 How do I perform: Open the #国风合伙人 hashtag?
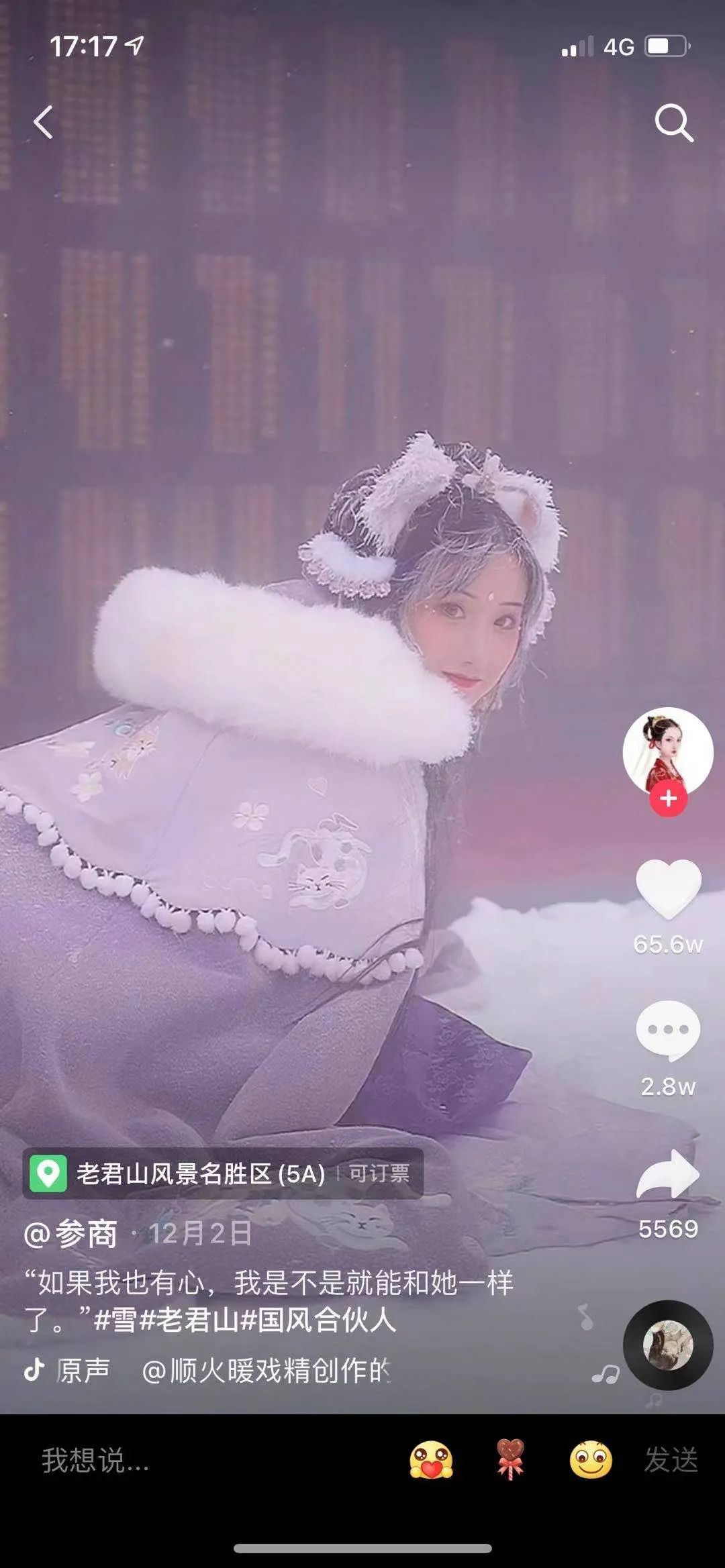tap(318, 1320)
